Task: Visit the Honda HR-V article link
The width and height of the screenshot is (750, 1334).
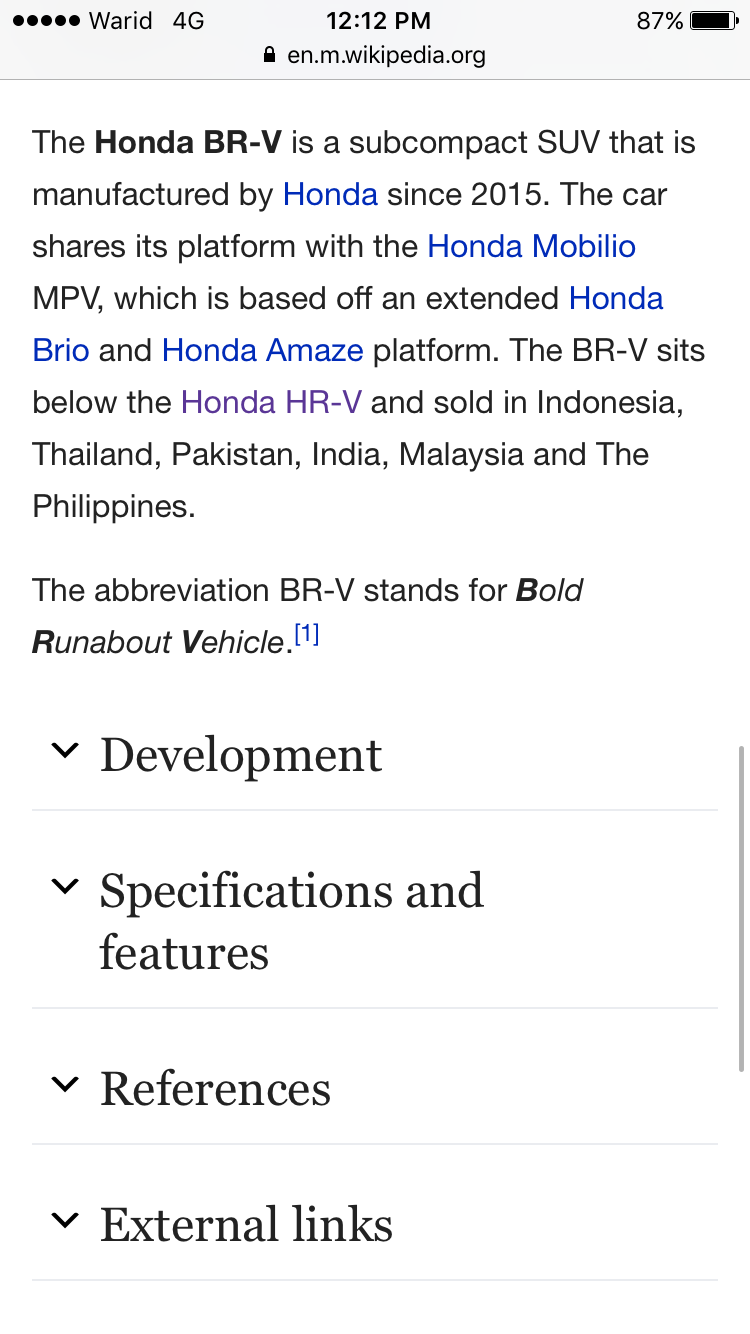Action: (272, 402)
